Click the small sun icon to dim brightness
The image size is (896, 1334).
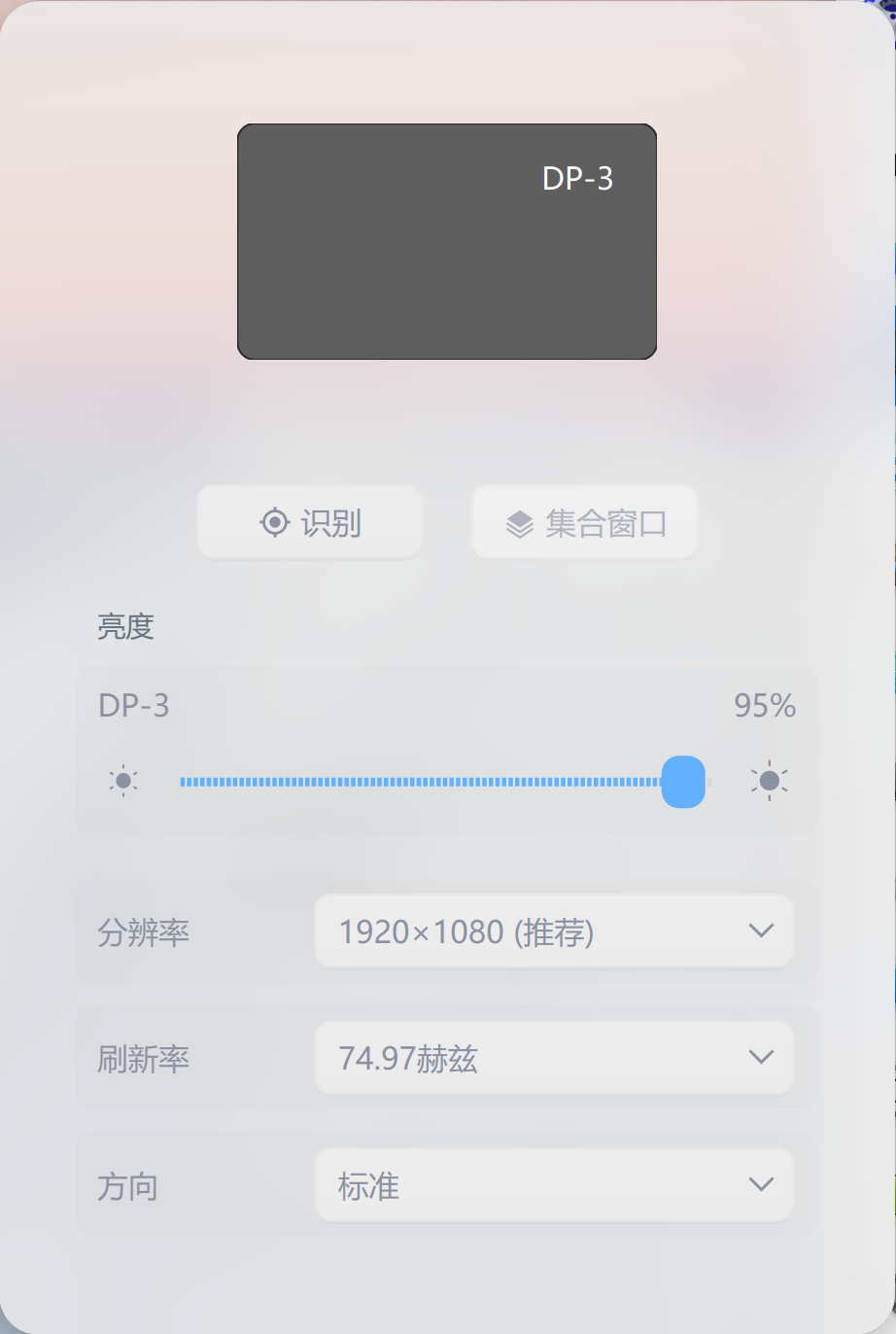(122, 781)
